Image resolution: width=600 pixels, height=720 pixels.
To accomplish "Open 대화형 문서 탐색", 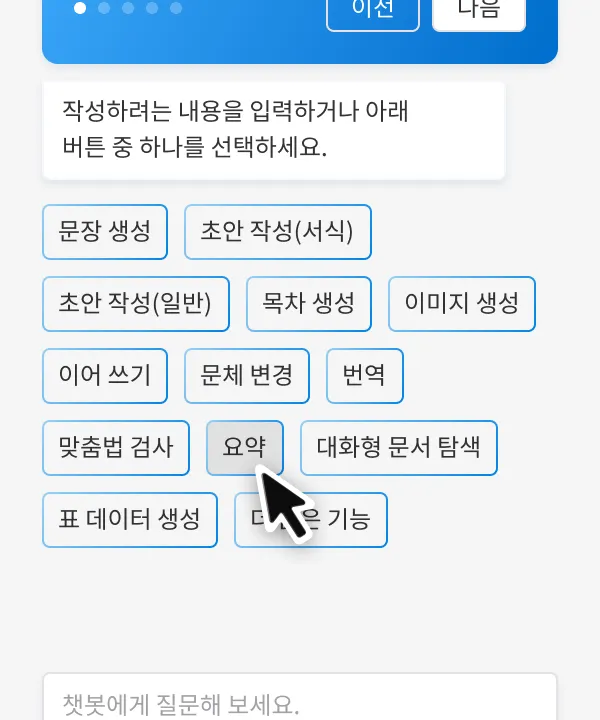I will [398, 448].
